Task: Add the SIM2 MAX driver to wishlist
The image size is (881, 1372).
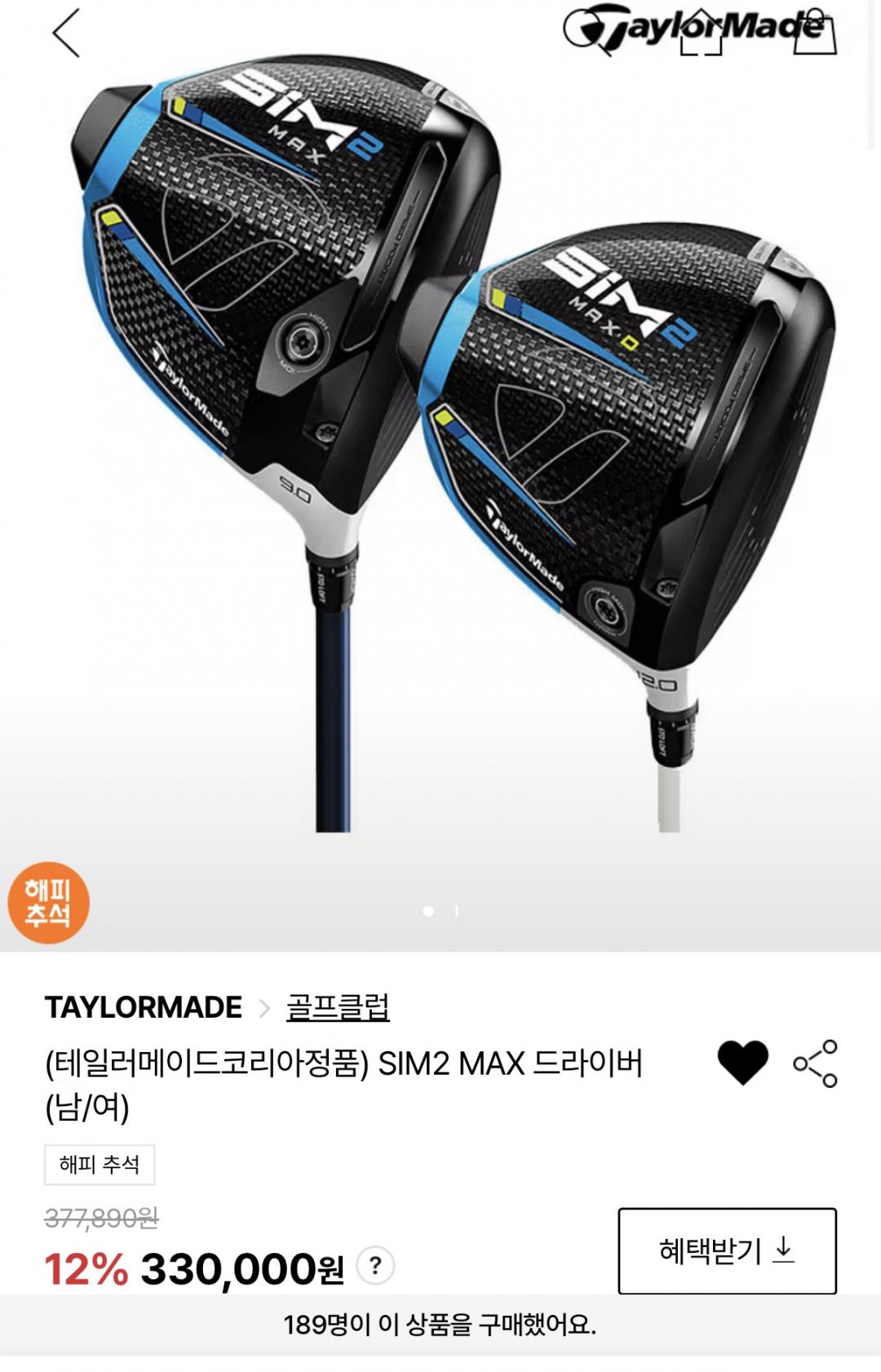Action: (x=742, y=1063)
